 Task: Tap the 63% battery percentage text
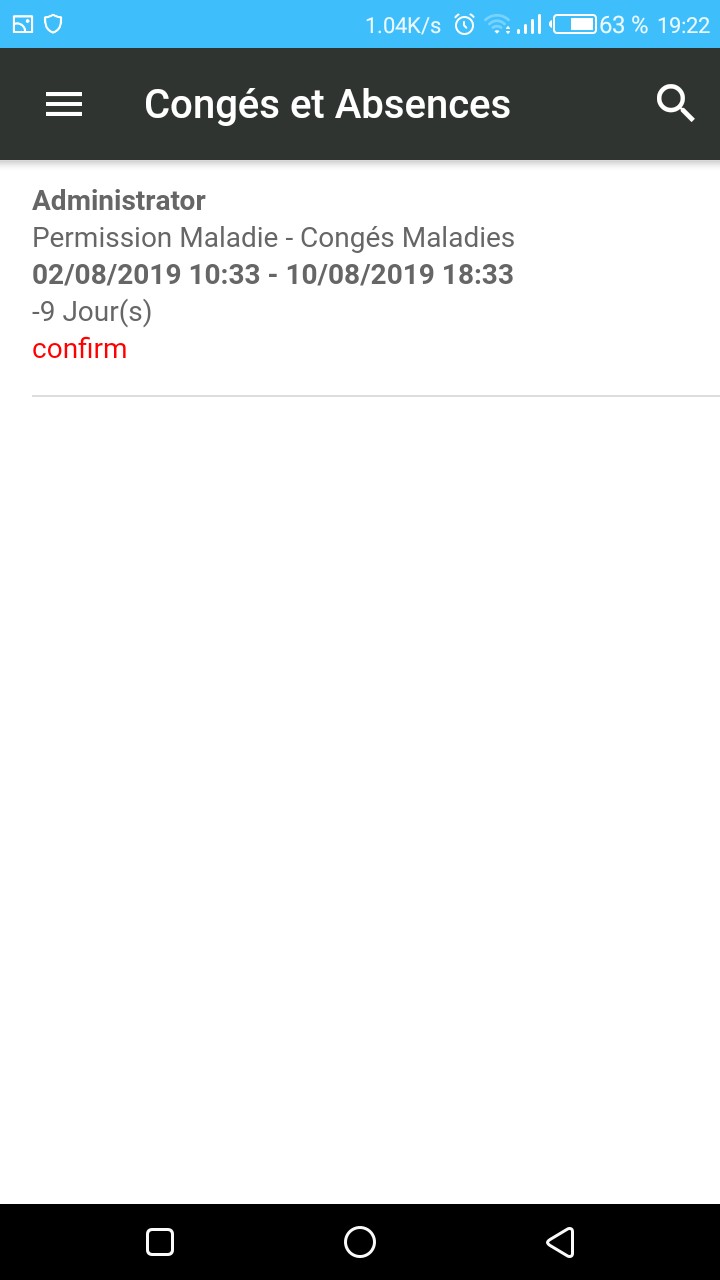(x=620, y=24)
